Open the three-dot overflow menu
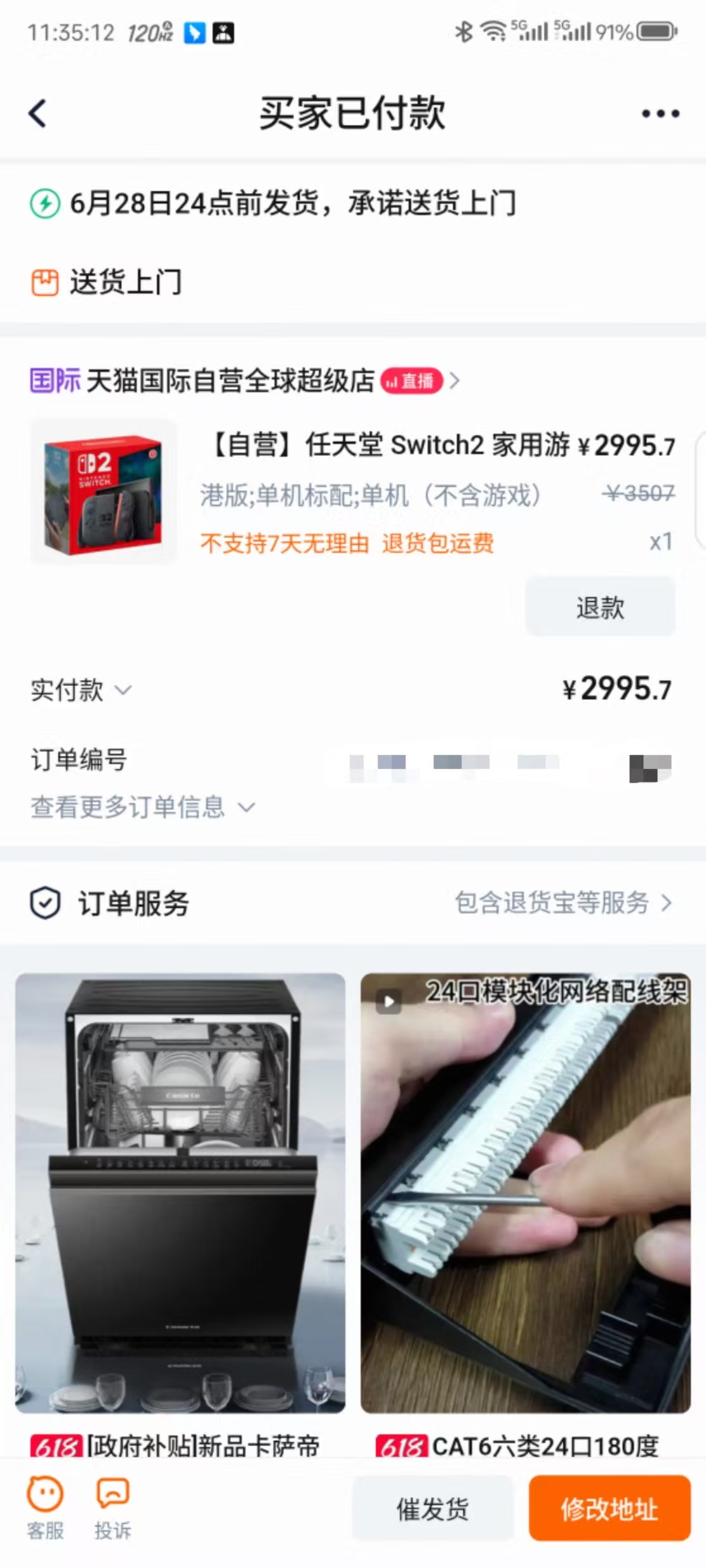 pos(660,114)
